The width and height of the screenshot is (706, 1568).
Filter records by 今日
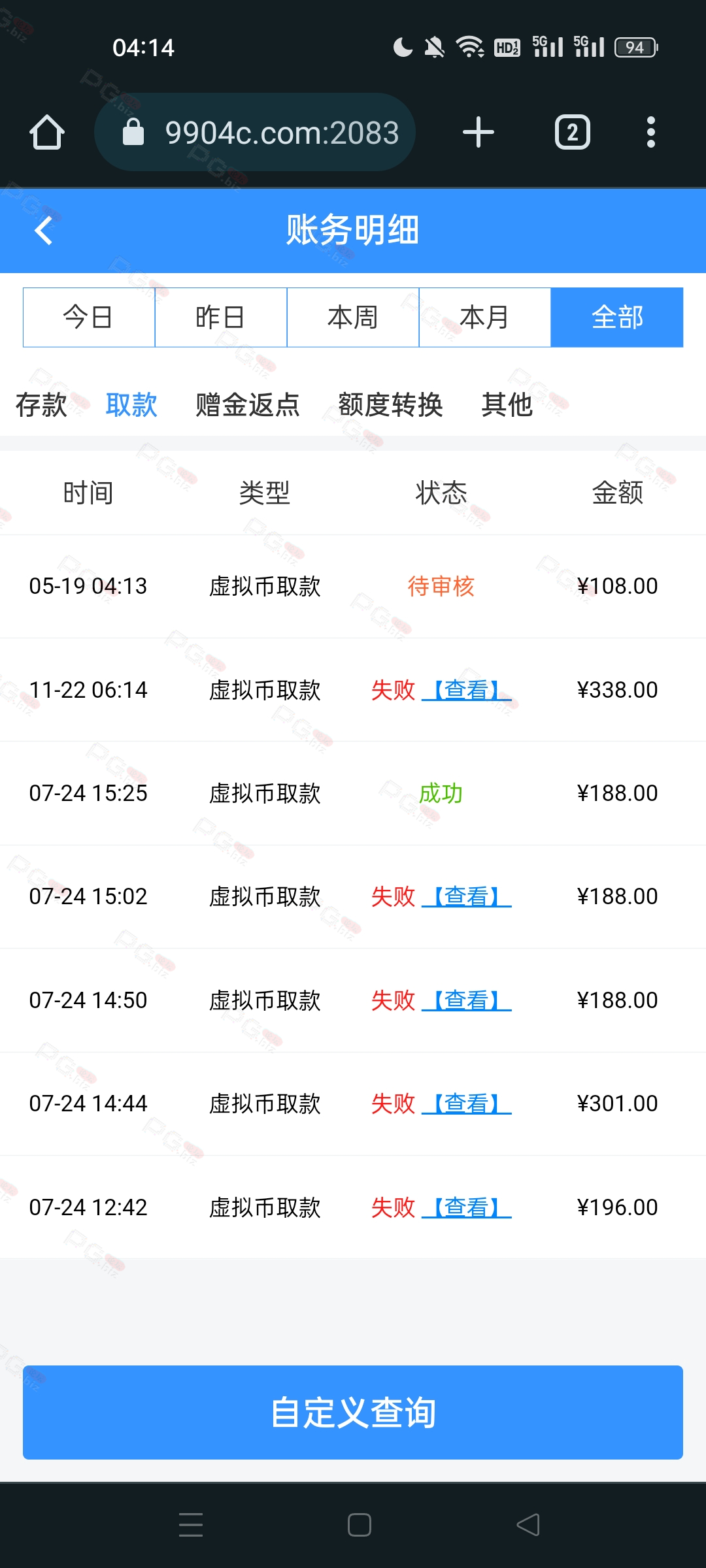tap(89, 317)
